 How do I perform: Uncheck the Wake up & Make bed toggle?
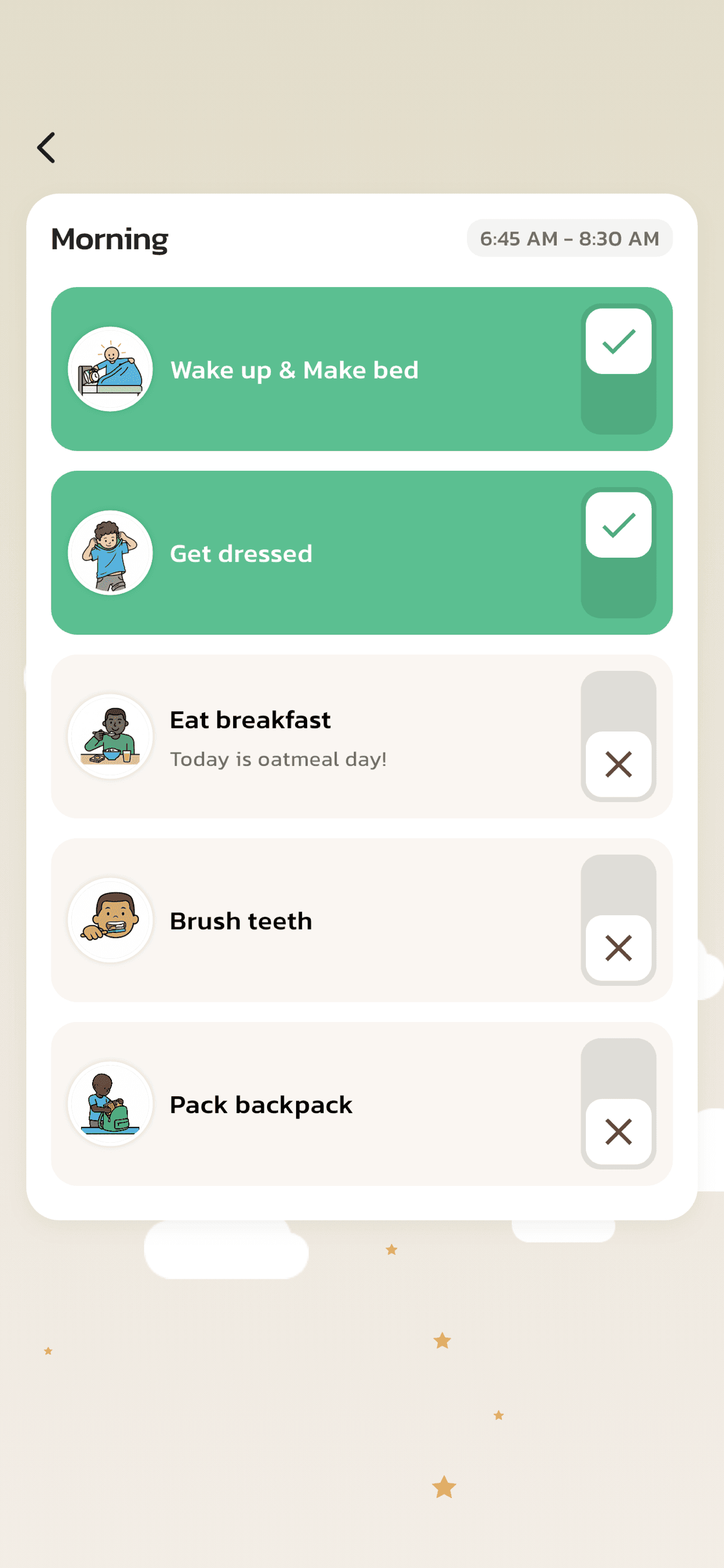(618, 369)
